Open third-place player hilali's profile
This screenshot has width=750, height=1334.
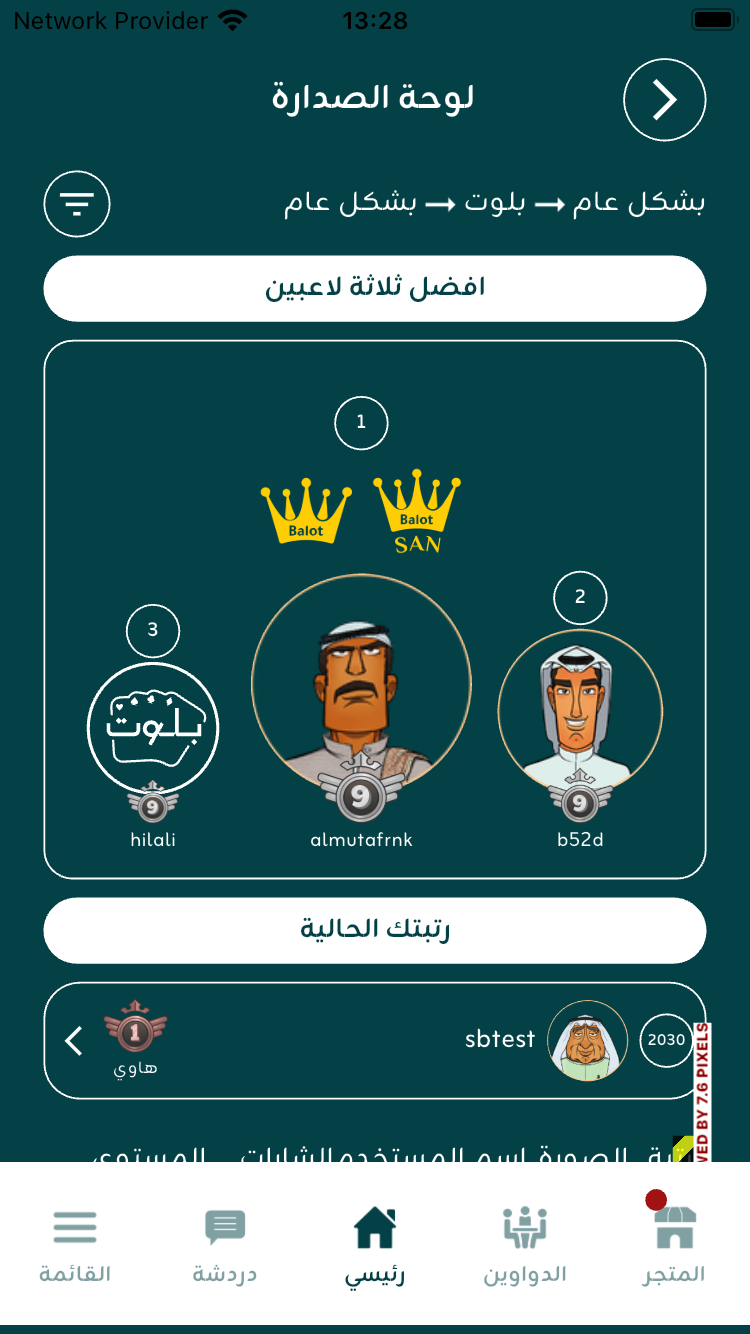[x=153, y=727]
